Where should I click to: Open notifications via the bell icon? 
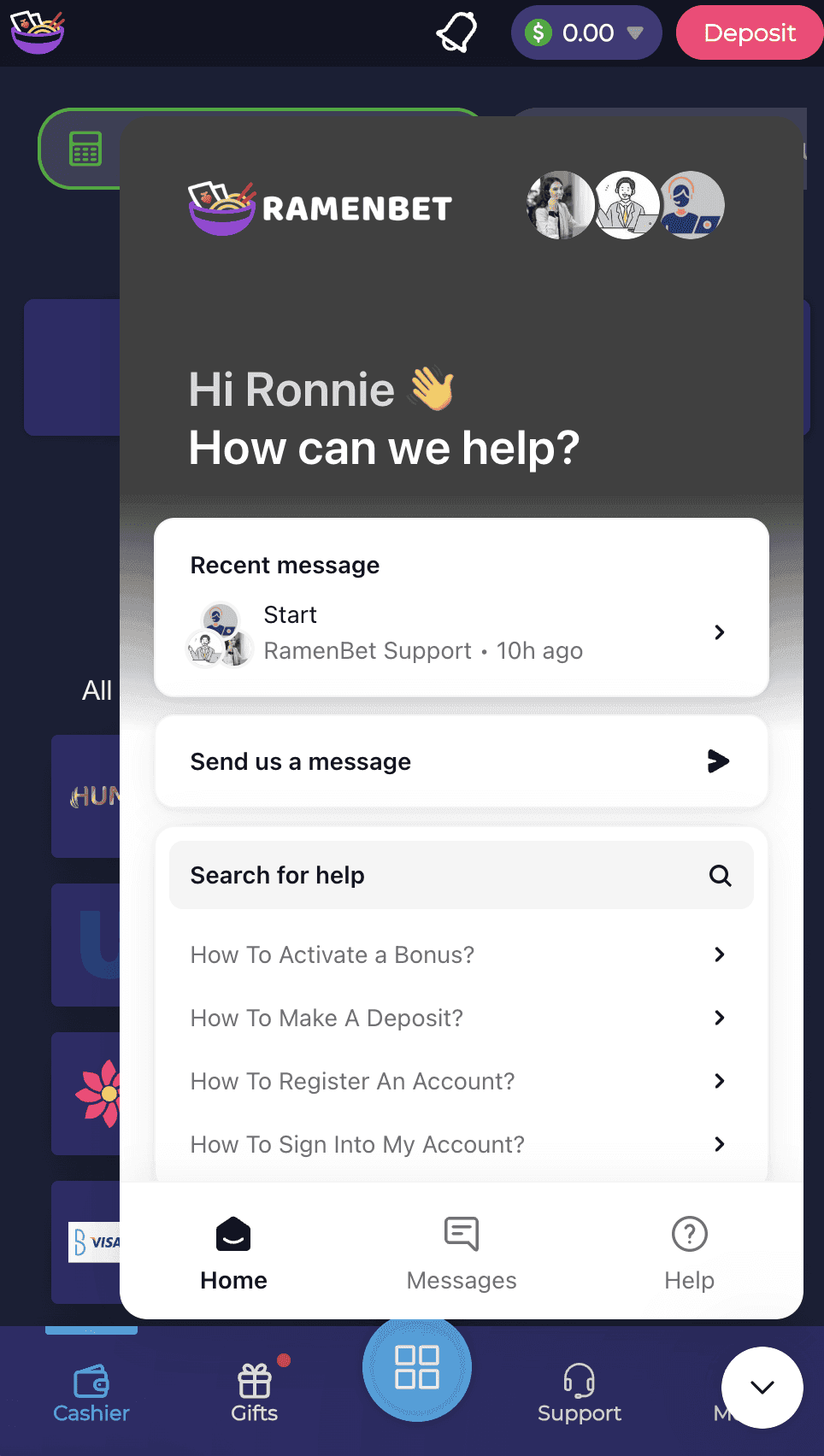[456, 32]
